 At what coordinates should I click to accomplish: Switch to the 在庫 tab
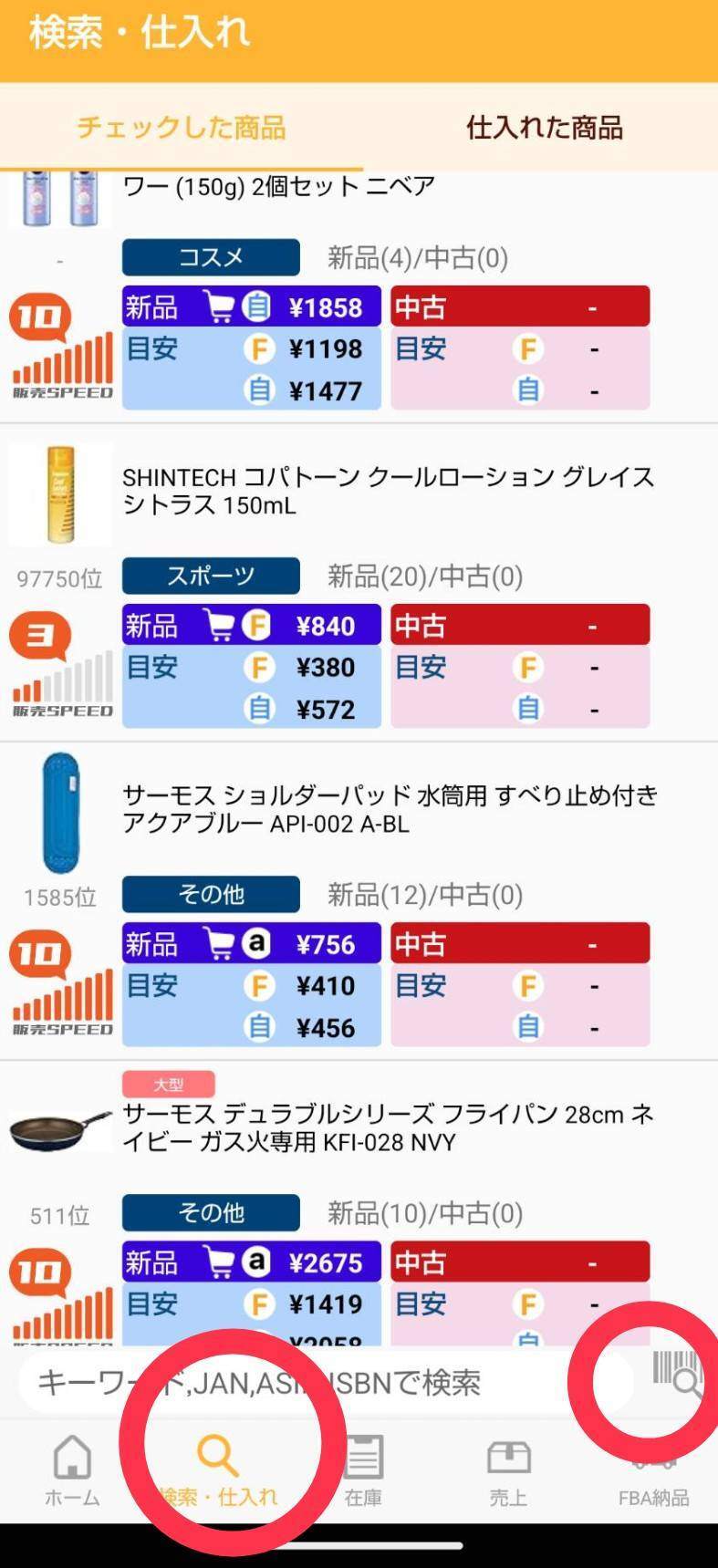tap(363, 1469)
